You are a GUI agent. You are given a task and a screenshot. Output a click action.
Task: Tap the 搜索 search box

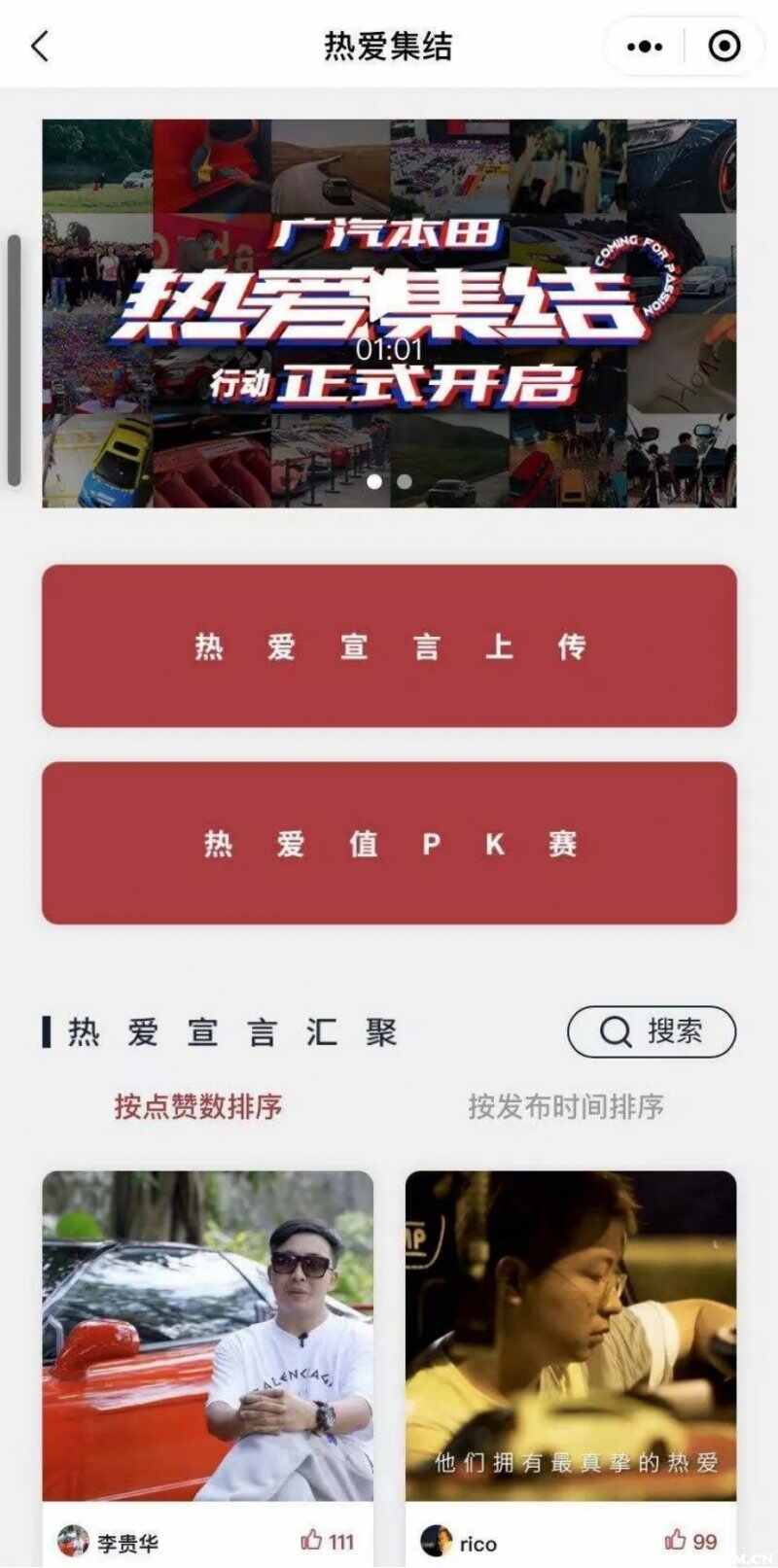[x=652, y=1031]
